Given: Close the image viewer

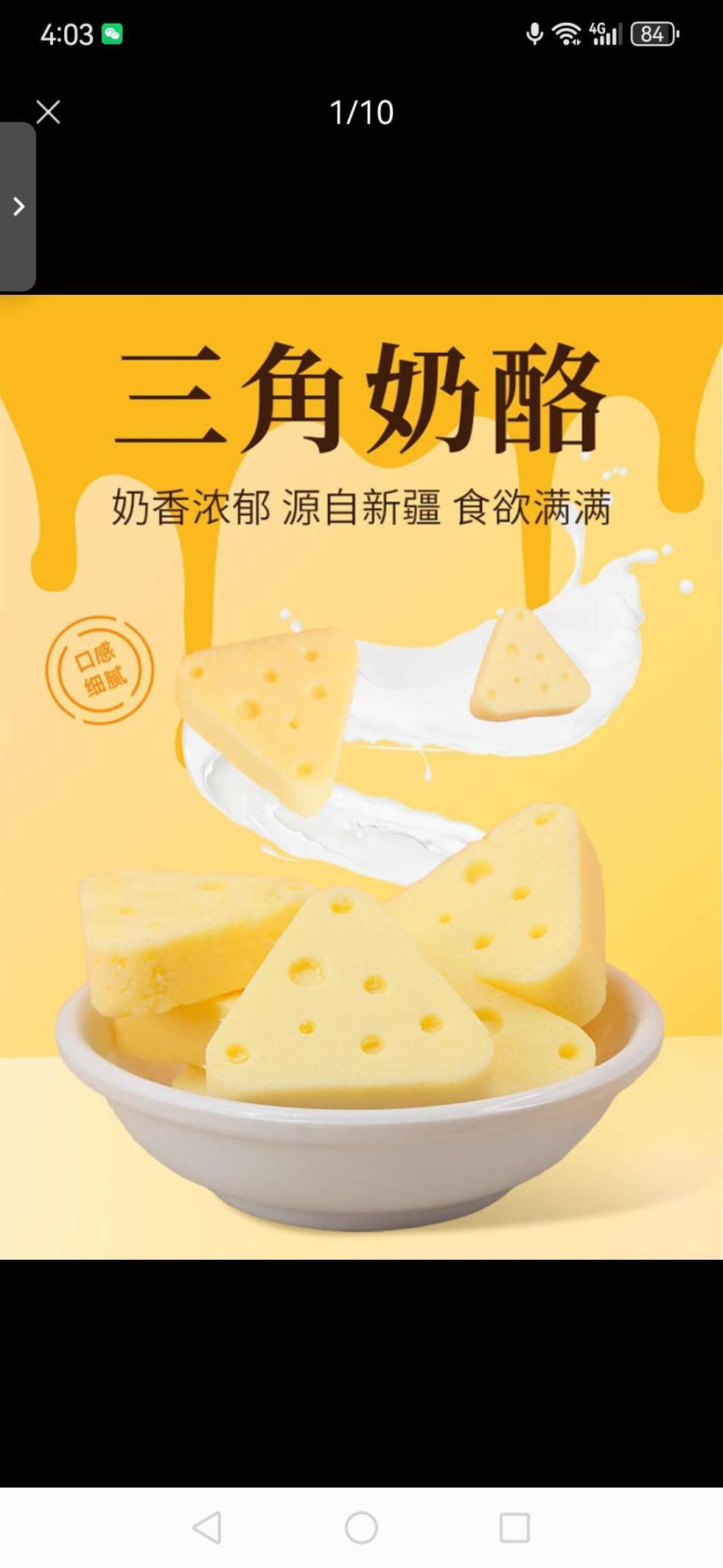Looking at the screenshot, I should tap(48, 112).
